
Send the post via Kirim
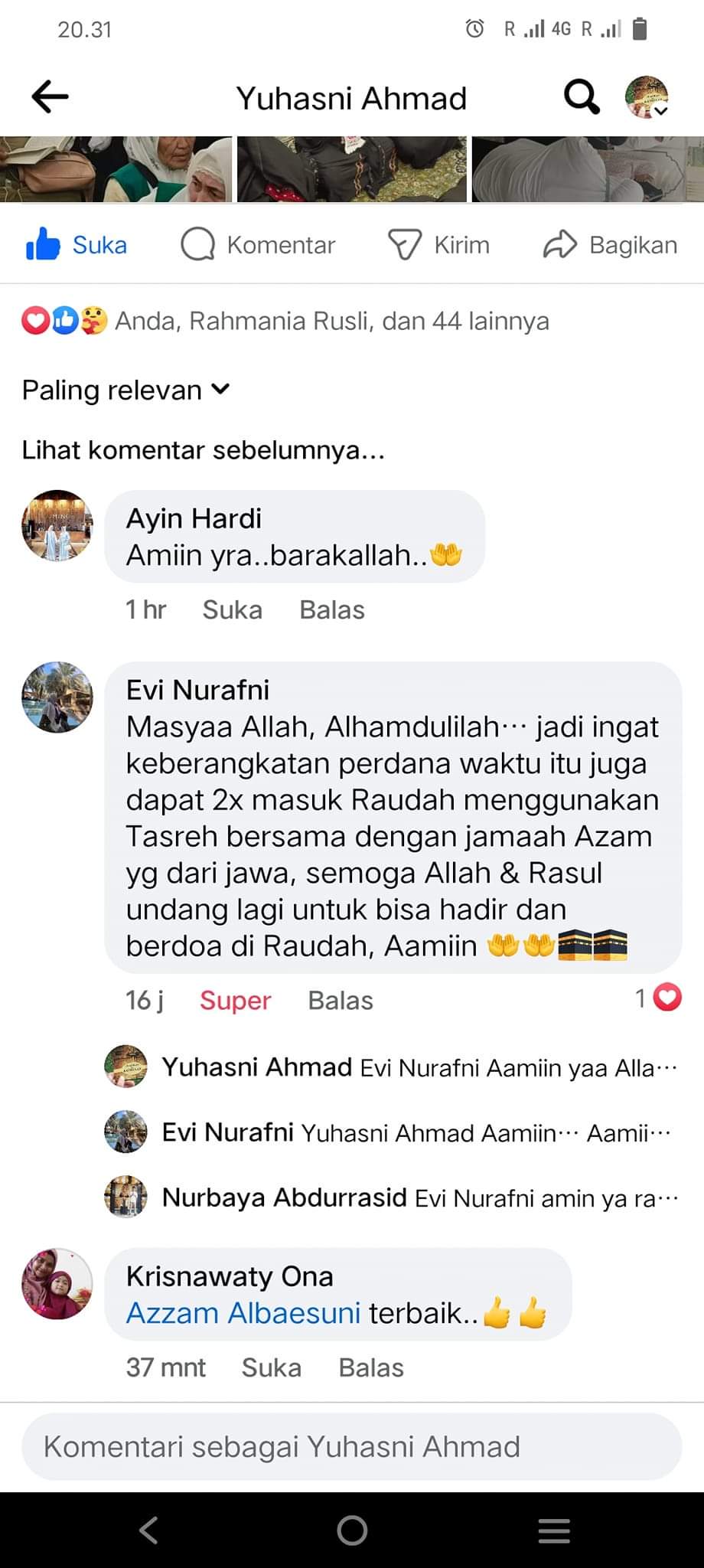coord(439,245)
